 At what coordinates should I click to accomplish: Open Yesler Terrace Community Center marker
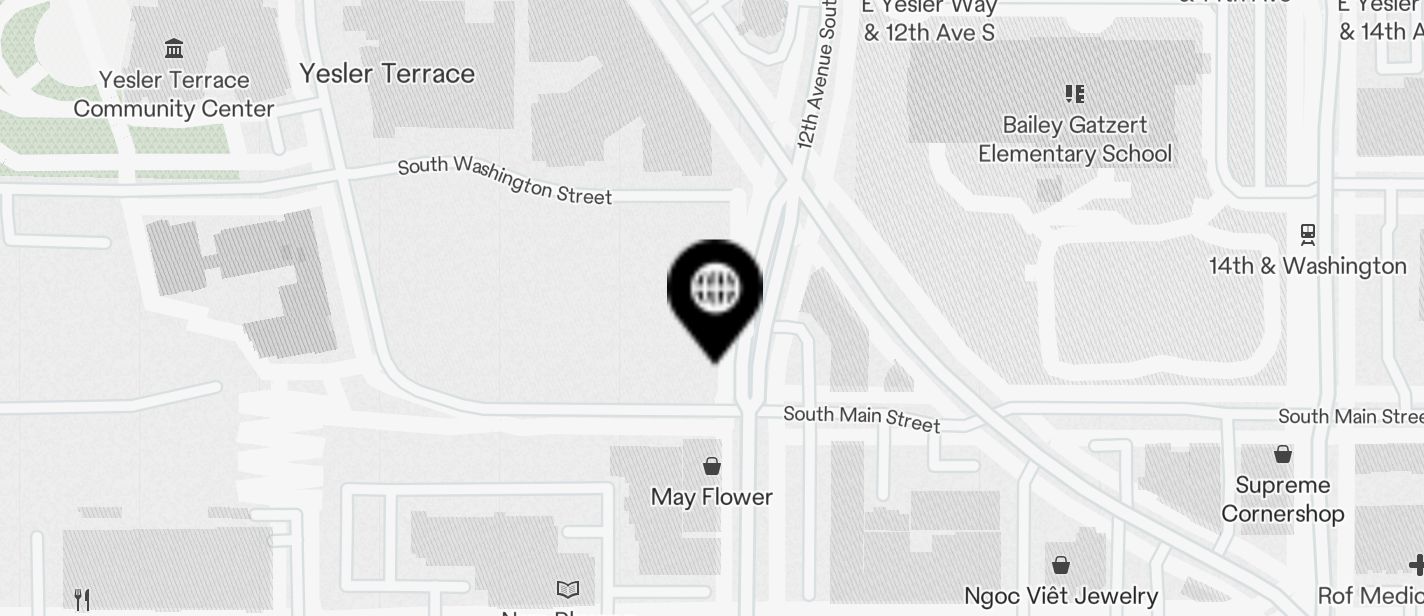click(x=174, y=49)
